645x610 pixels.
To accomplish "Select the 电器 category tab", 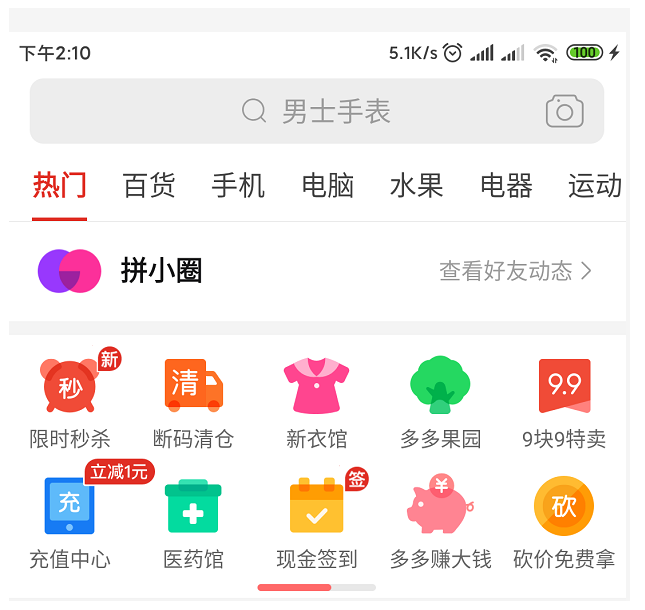I will coord(506,186).
